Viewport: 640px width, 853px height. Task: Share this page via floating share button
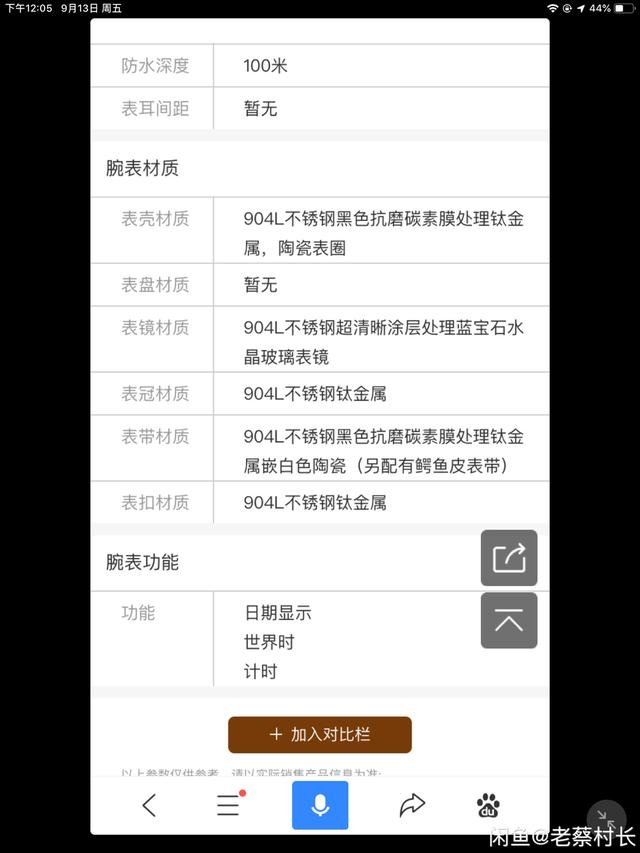[x=509, y=558]
